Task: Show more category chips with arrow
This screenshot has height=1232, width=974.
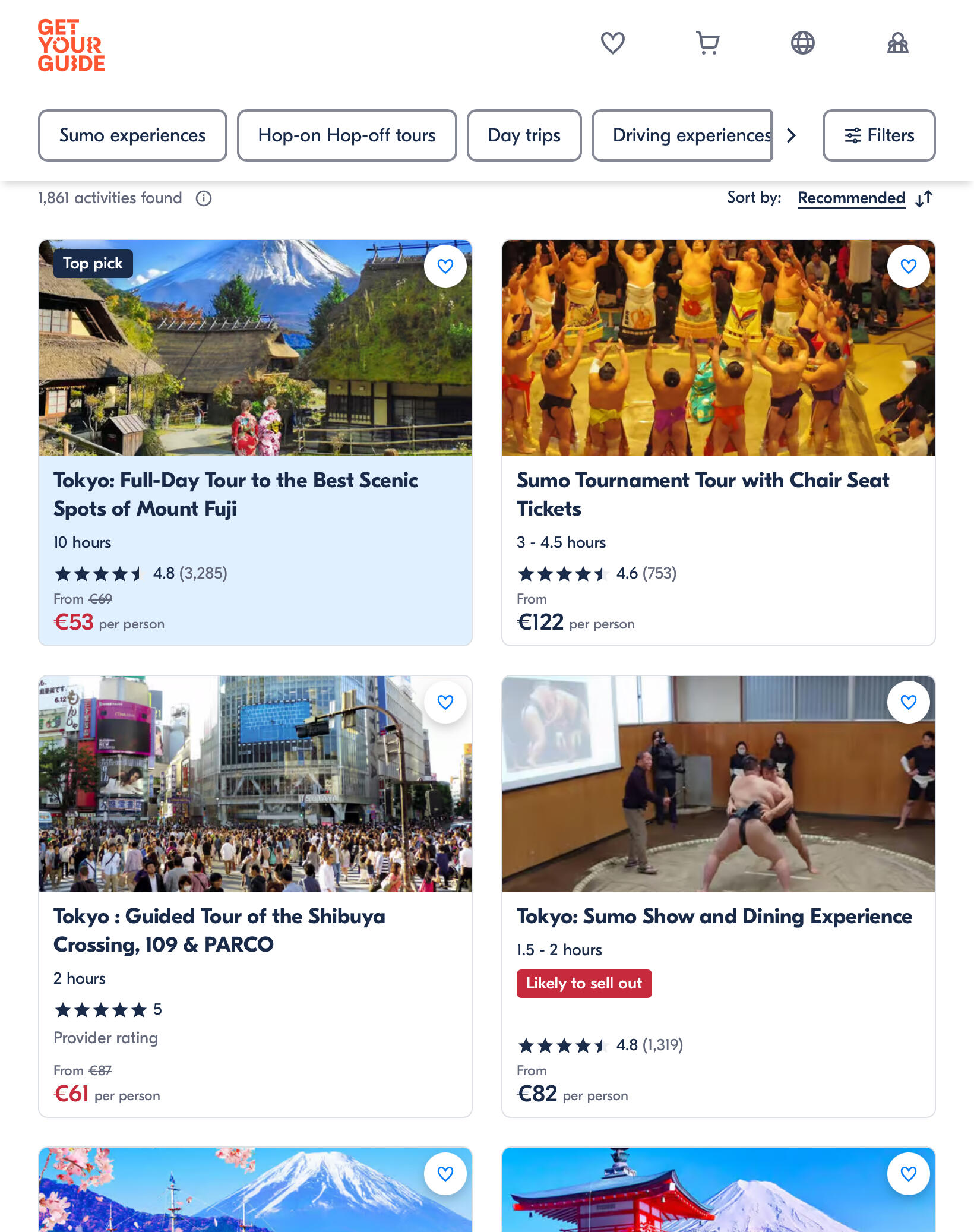Action: coord(791,136)
